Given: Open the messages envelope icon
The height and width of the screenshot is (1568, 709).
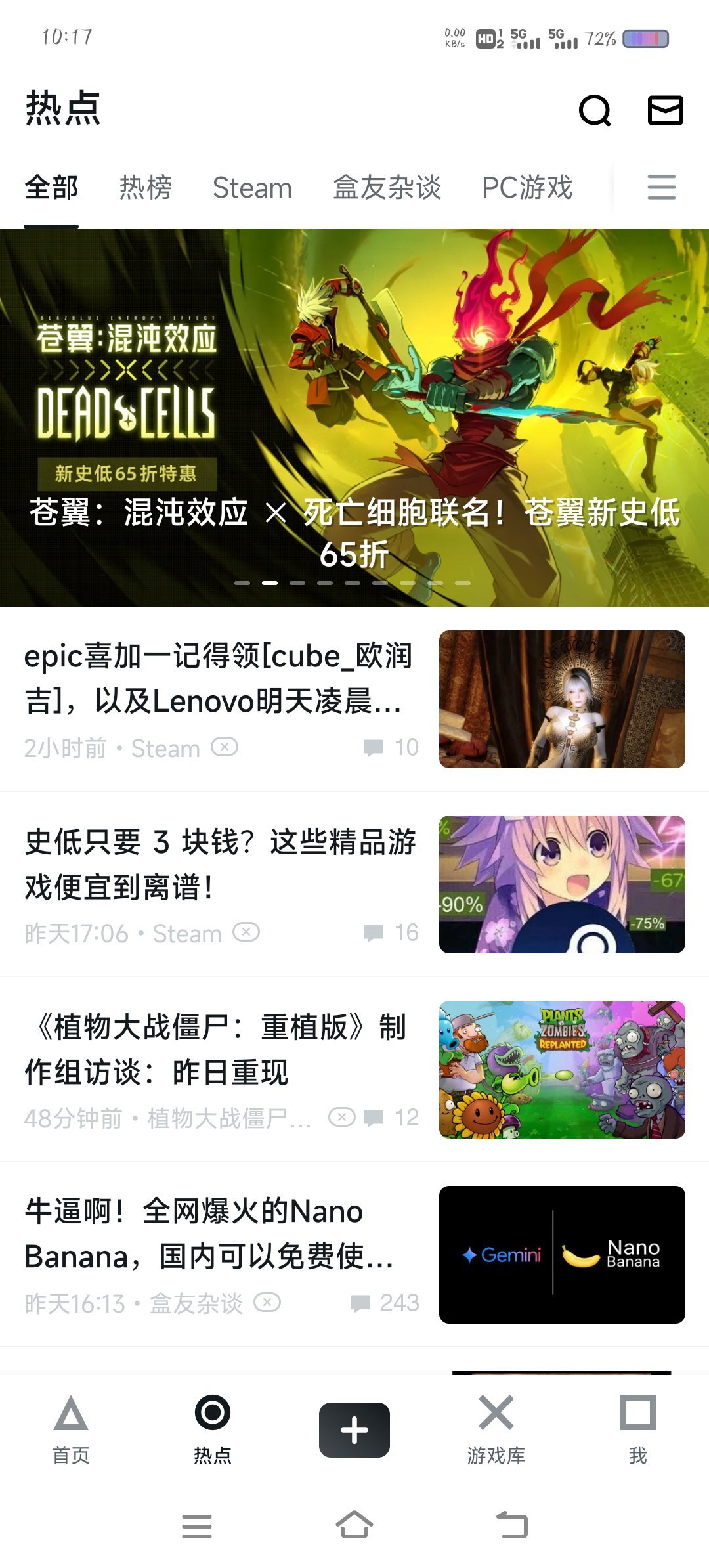Looking at the screenshot, I should [x=665, y=110].
